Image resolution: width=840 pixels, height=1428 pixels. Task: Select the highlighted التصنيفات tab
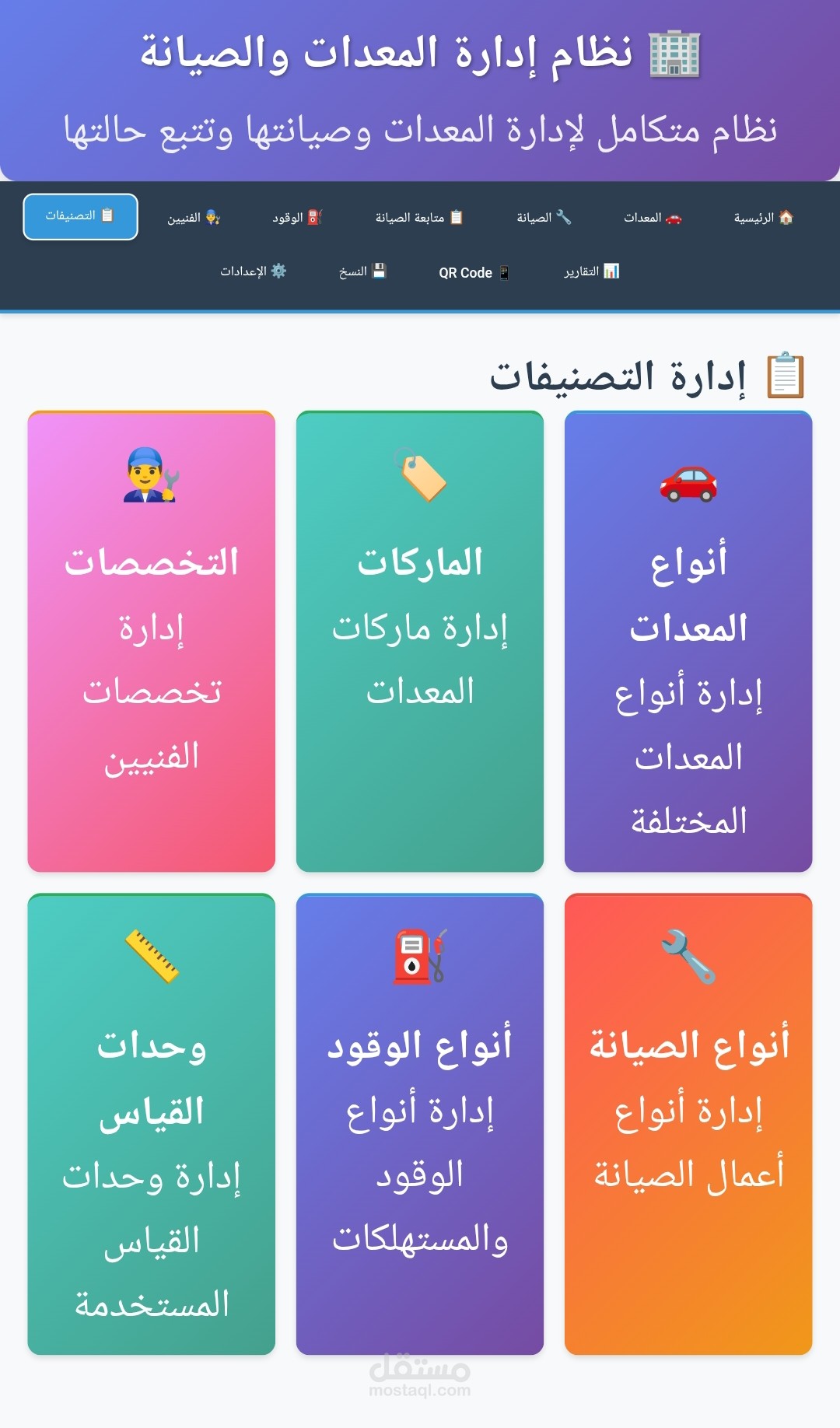[x=79, y=217]
